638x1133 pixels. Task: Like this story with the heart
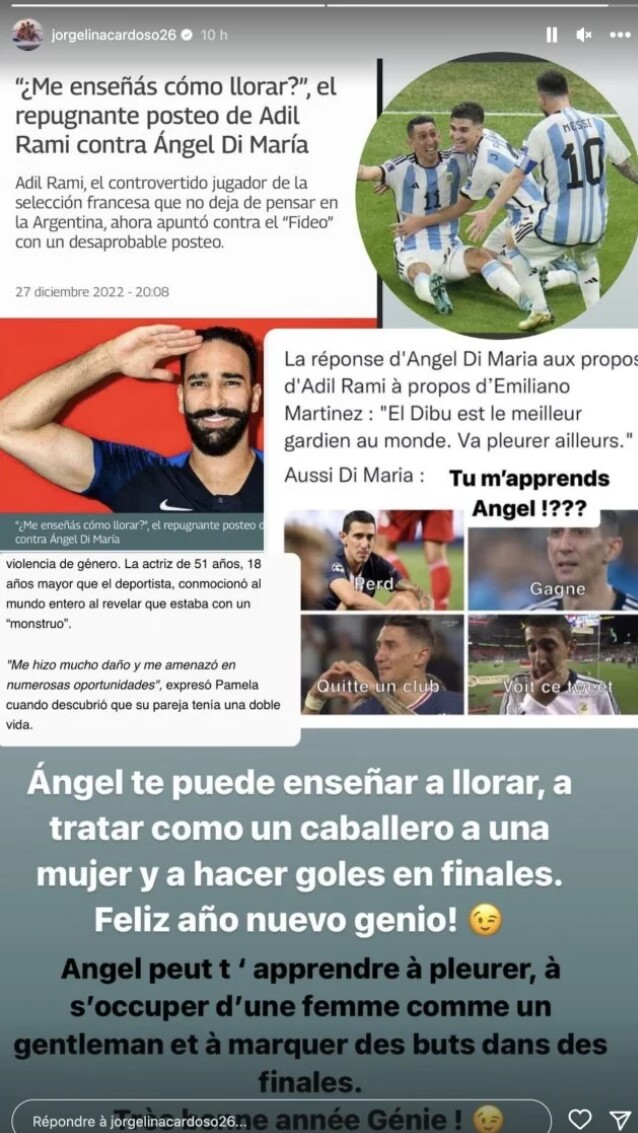tap(580, 1119)
